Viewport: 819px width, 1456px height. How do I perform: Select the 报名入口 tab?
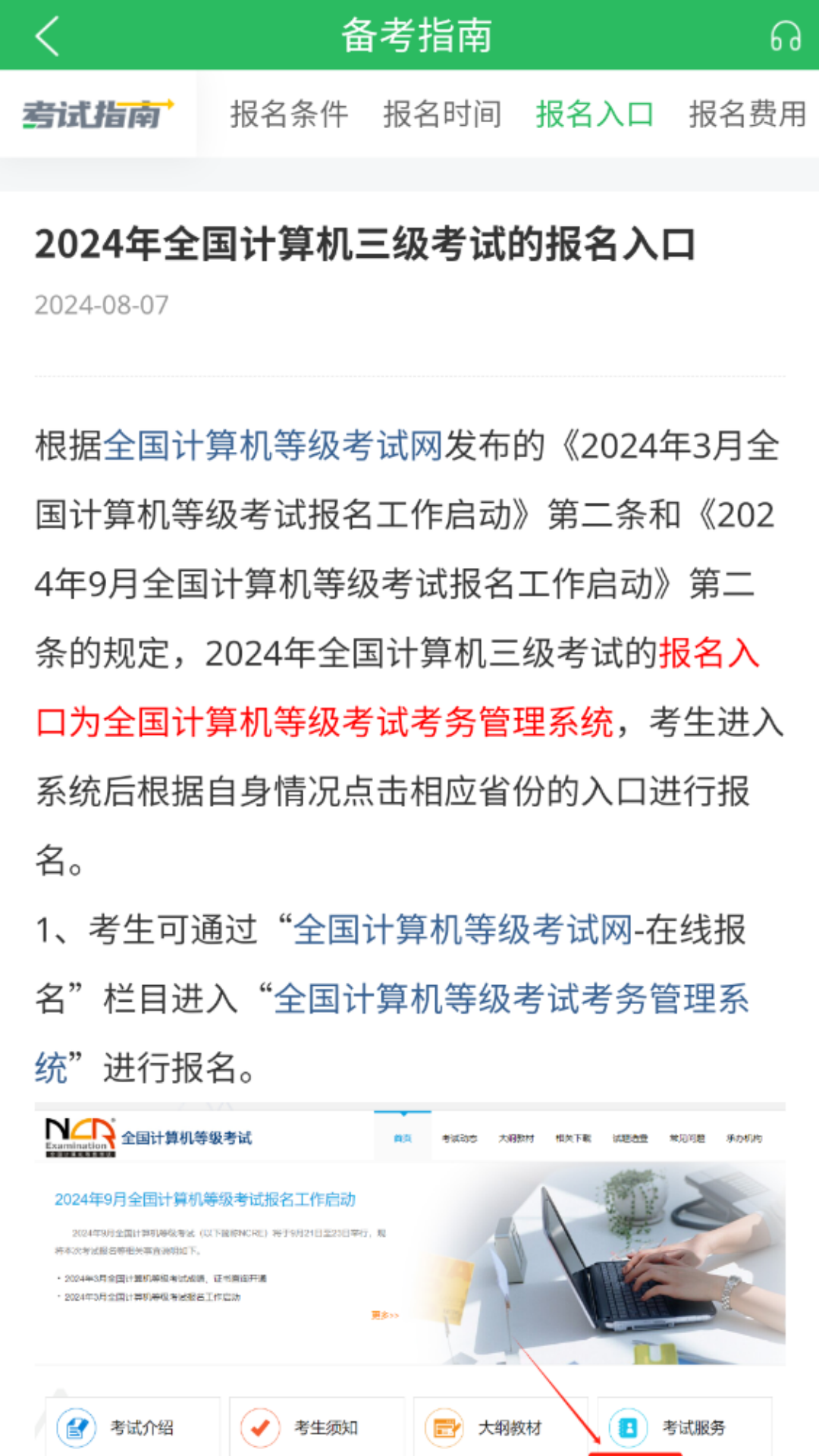595,115
